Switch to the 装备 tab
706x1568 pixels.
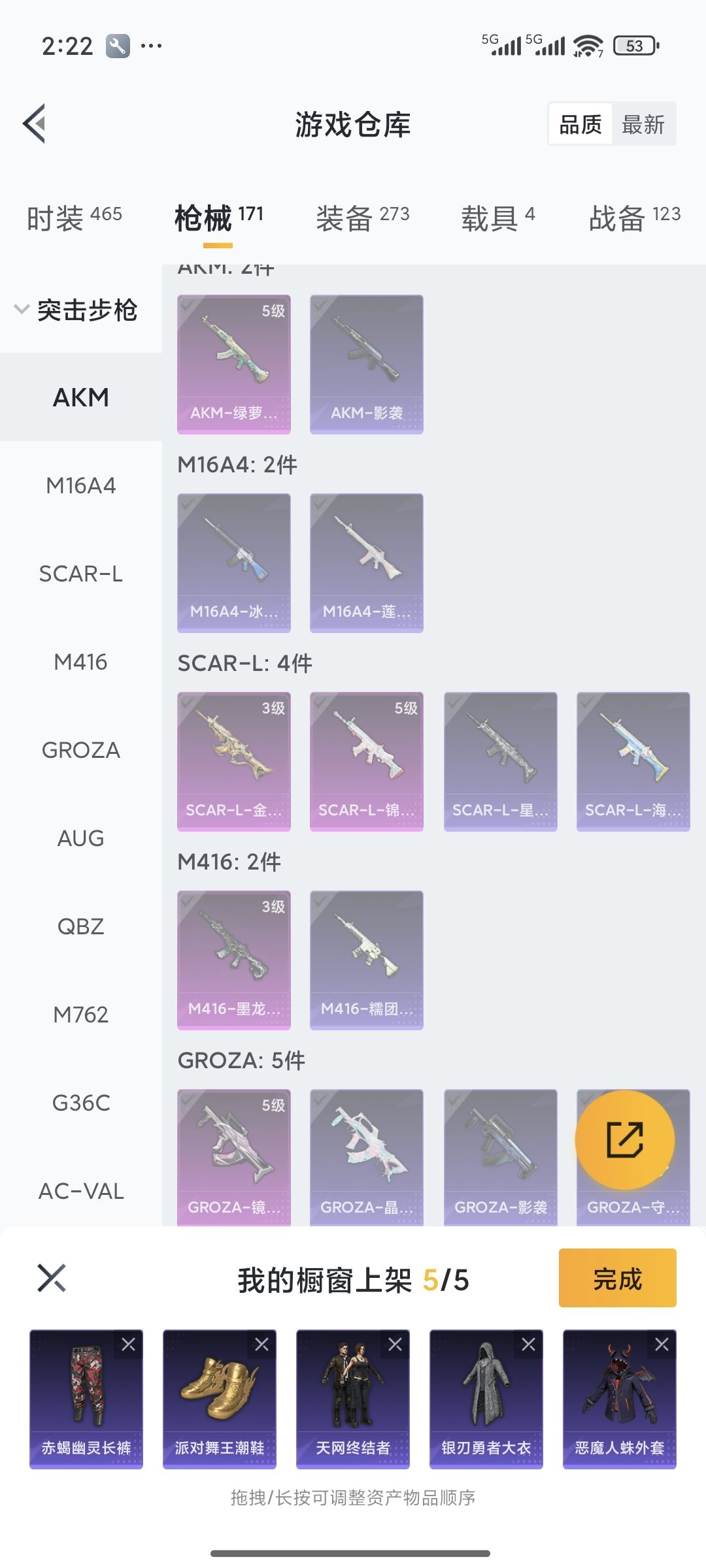pyautogui.click(x=363, y=218)
